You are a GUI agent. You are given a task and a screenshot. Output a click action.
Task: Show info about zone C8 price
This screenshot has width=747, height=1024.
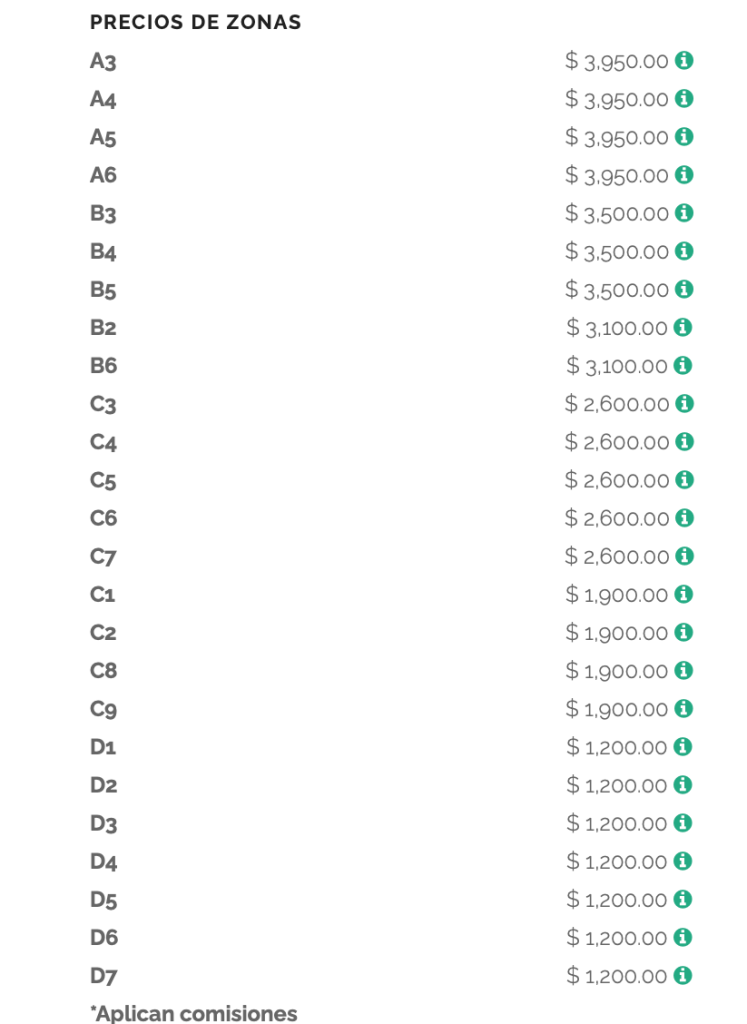(684, 670)
